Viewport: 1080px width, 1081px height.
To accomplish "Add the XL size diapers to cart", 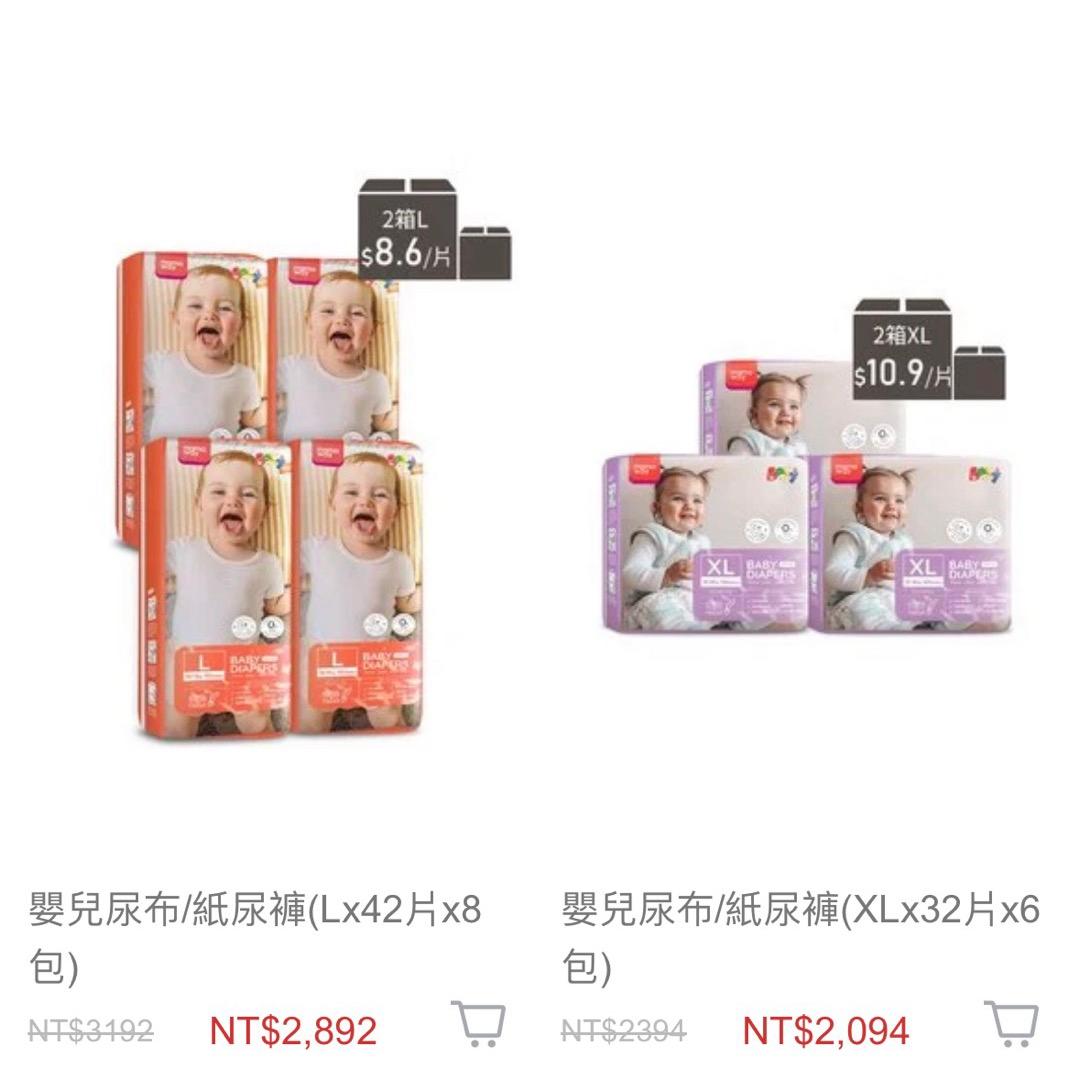I will pyautogui.click(x=1012, y=1024).
